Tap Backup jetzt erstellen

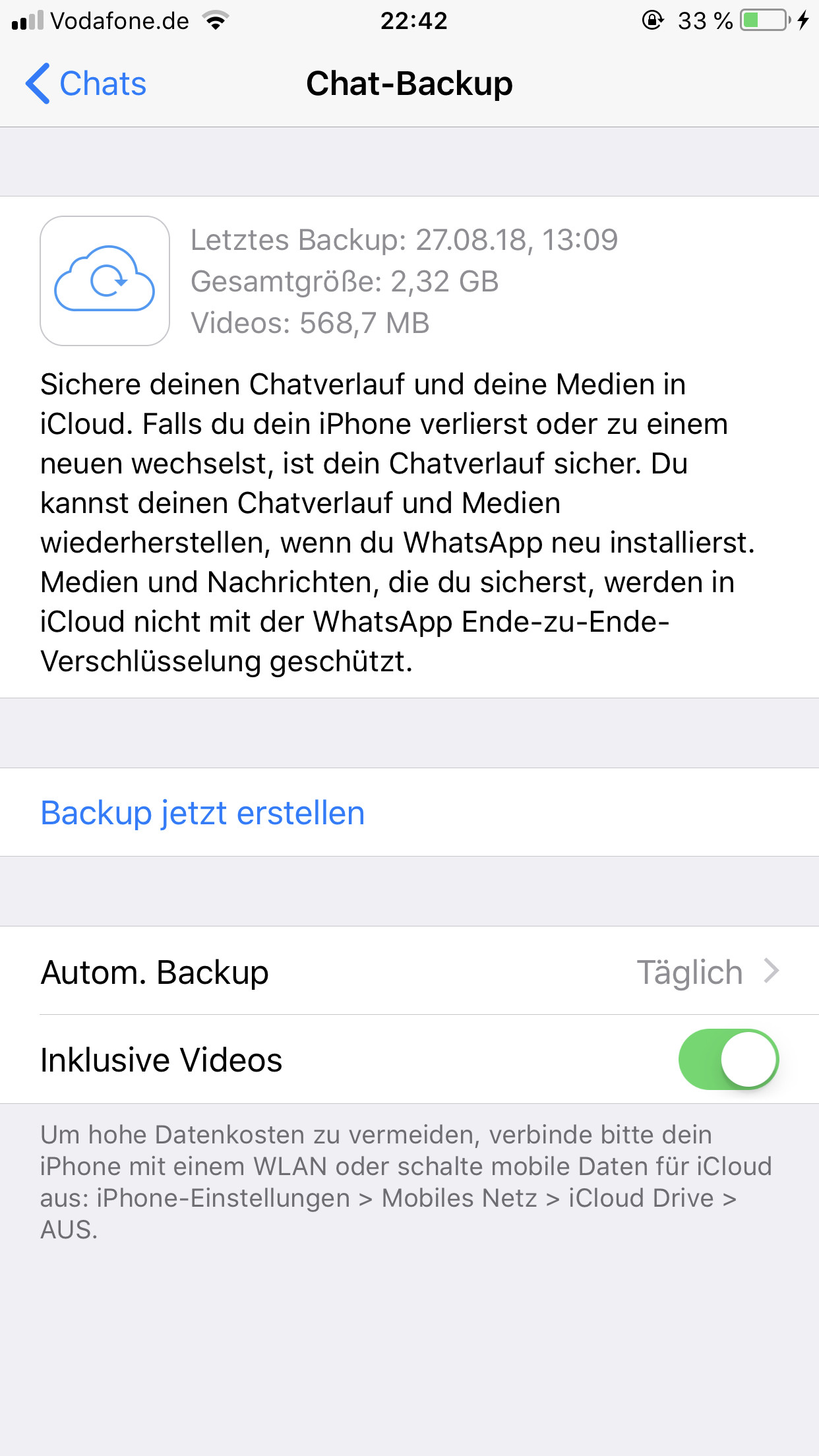coord(409,812)
